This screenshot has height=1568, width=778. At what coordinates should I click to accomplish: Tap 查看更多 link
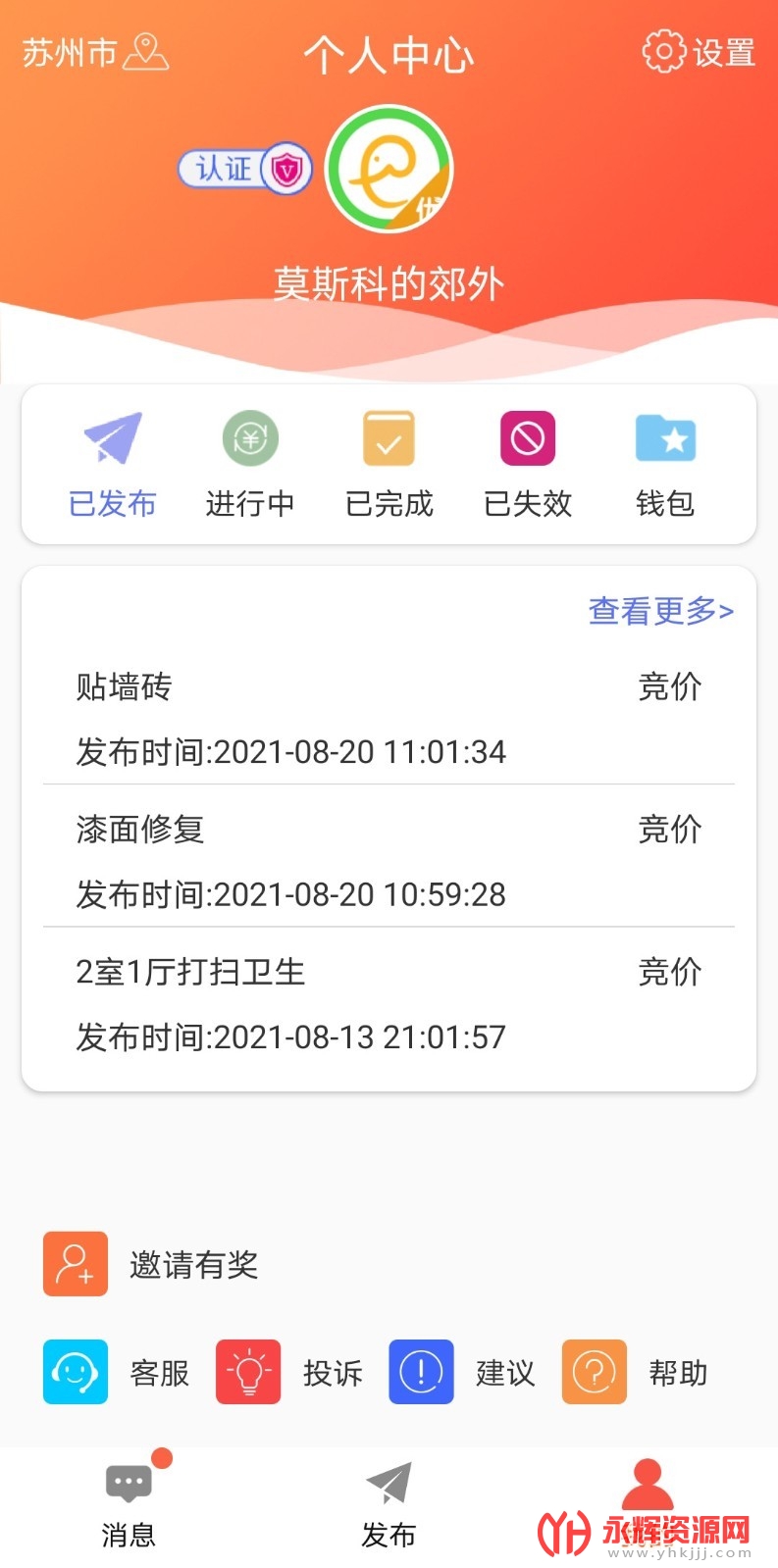click(660, 611)
